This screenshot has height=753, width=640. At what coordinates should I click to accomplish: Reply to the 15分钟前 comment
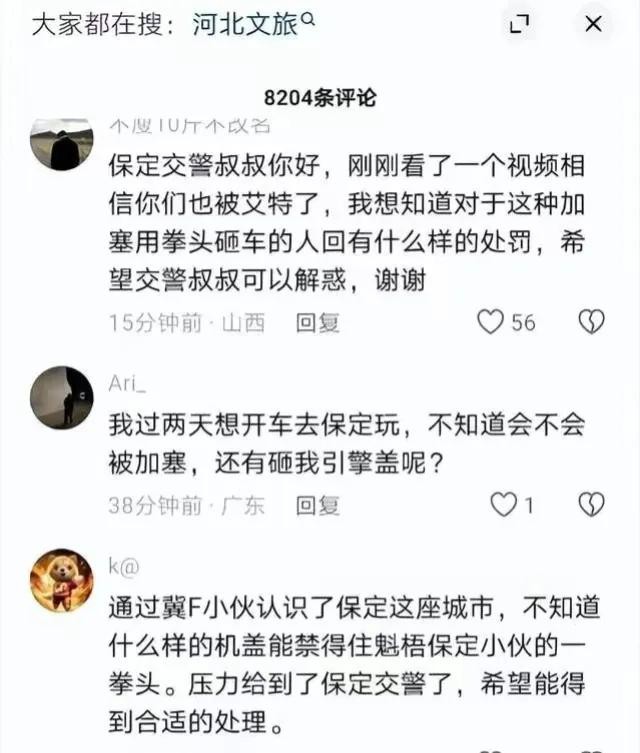click(317, 323)
